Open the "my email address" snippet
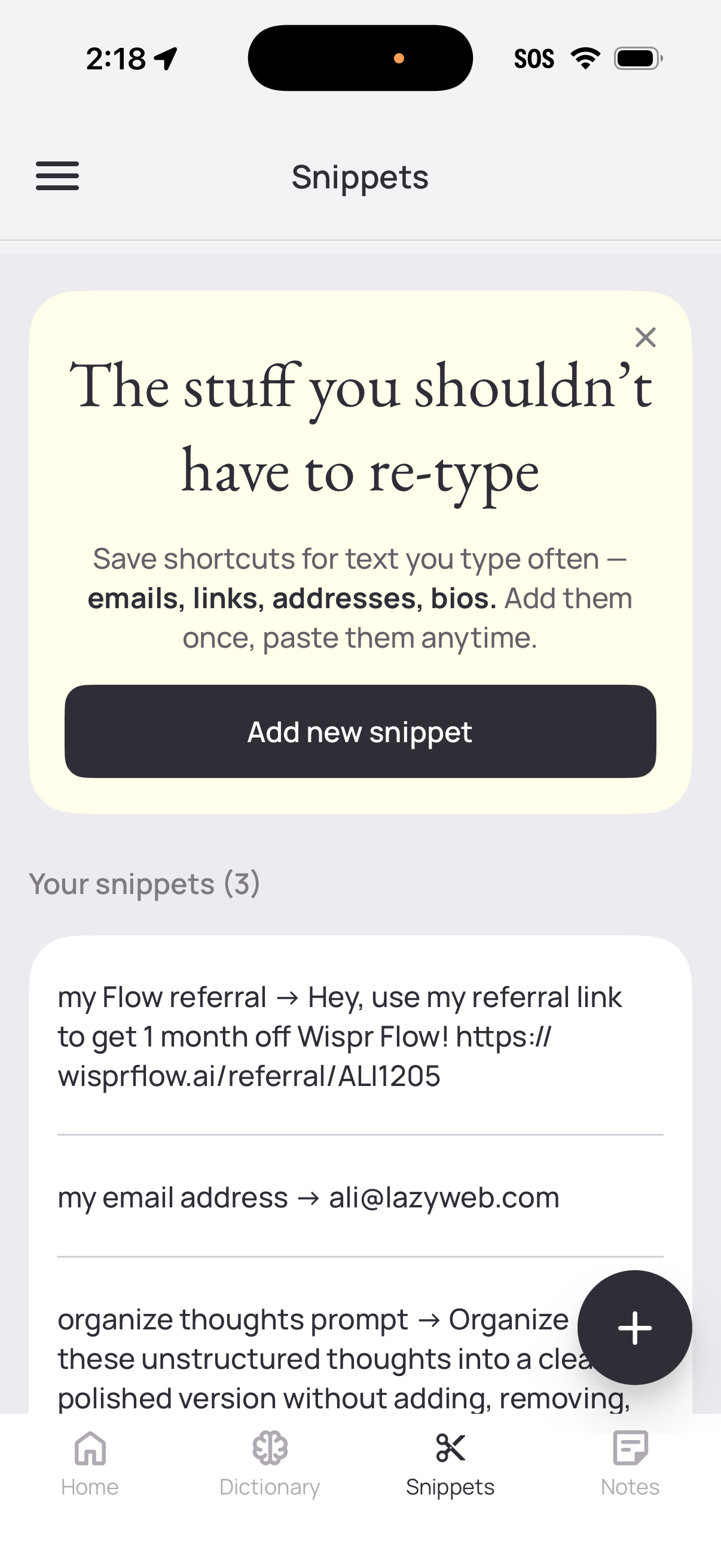Image resolution: width=721 pixels, height=1568 pixels. [308, 1195]
